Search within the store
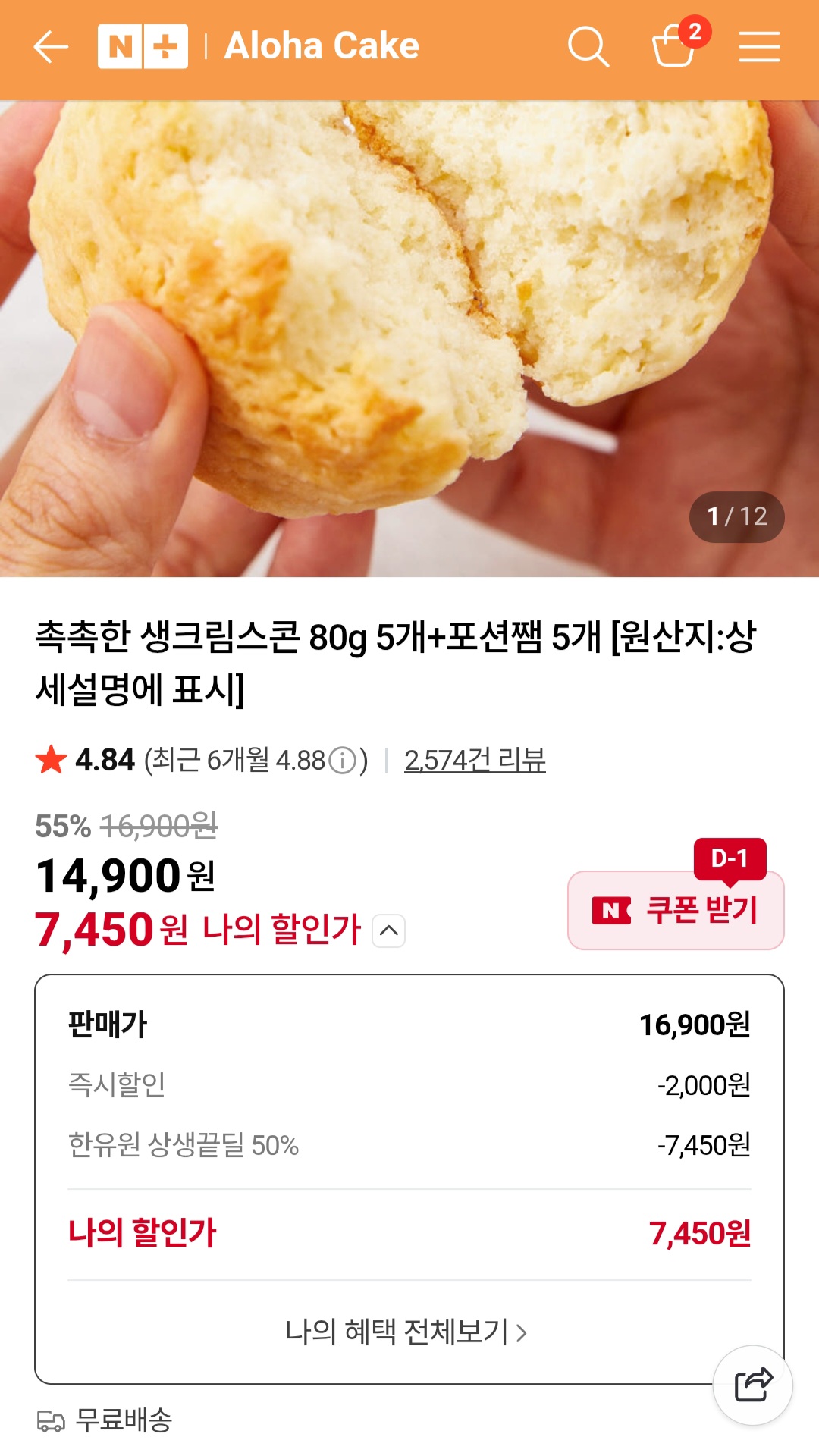 coord(588,47)
